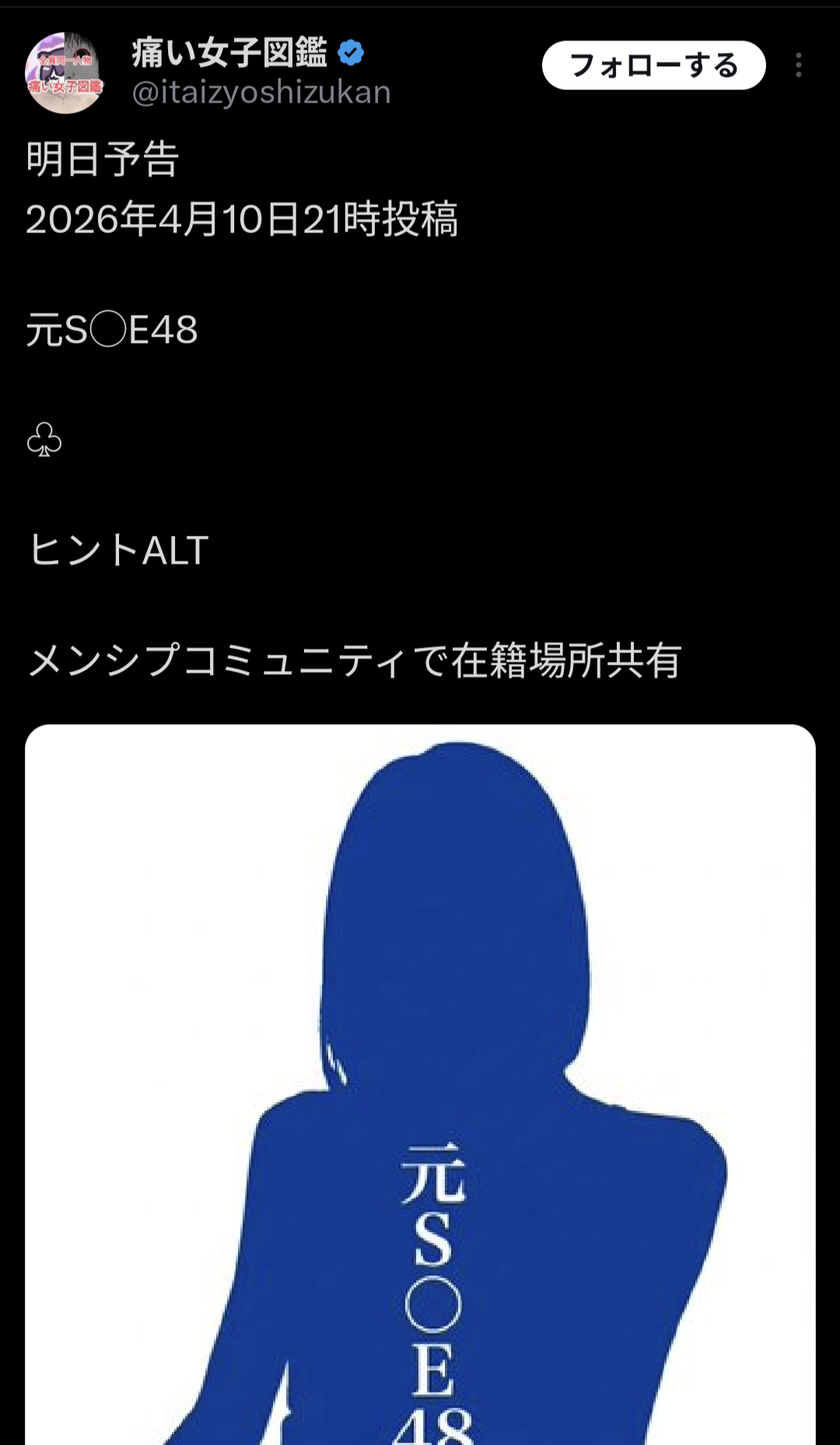Open 痛い女子図鑑 profile picture
This screenshot has height=1445, width=840.
tap(65, 73)
